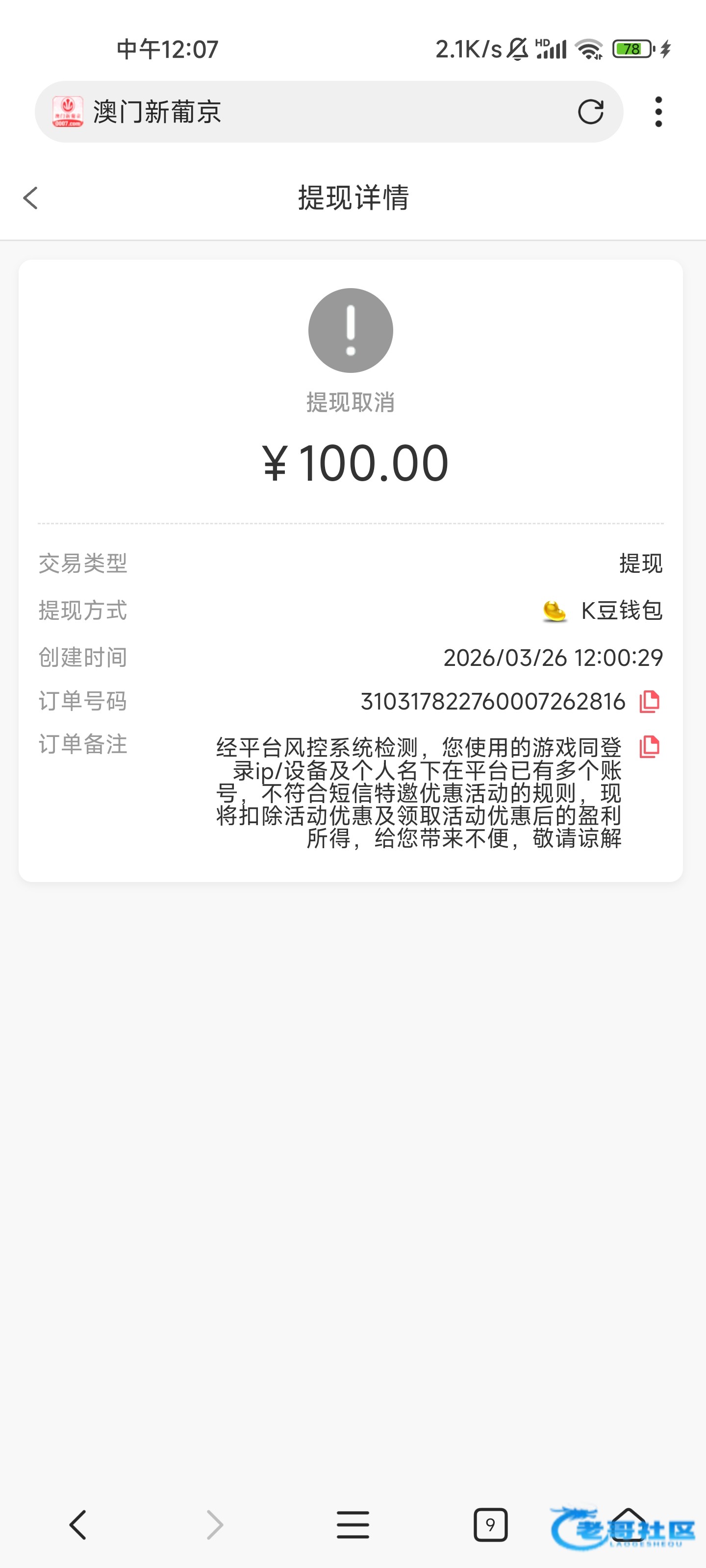Go back from the 提现详情 page
Image resolution: width=706 pixels, height=1568 pixels.
coord(30,198)
